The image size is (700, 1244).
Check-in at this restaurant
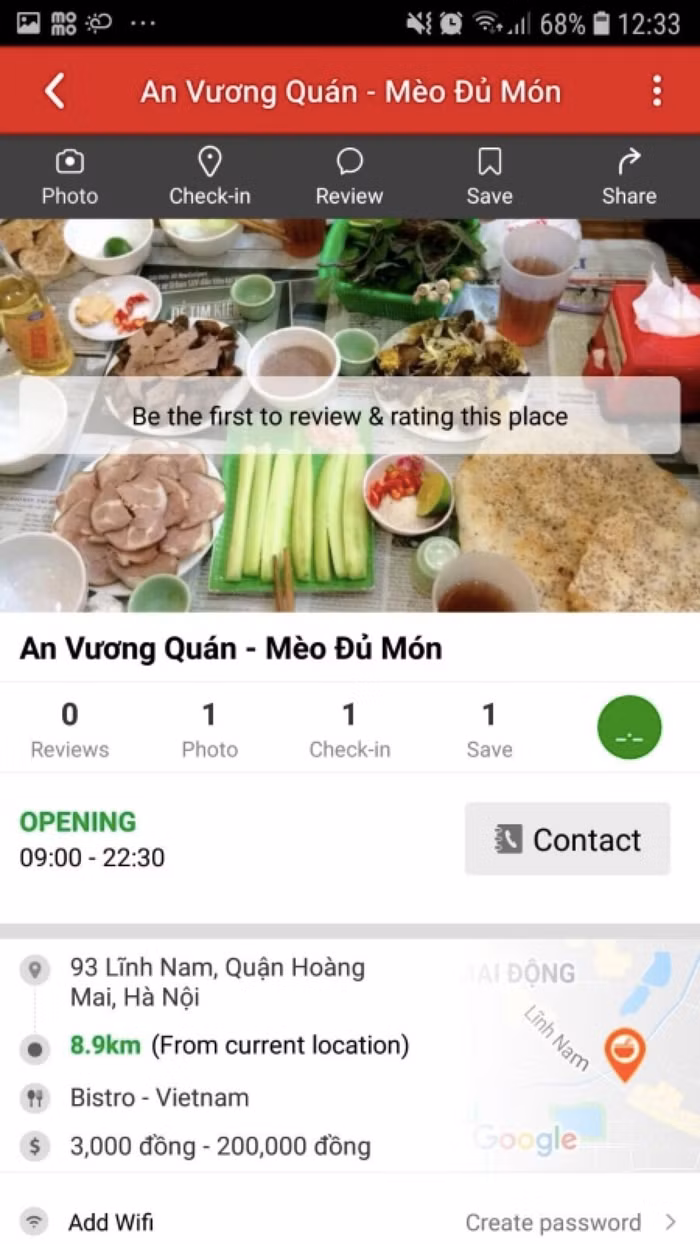(x=210, y=177)
